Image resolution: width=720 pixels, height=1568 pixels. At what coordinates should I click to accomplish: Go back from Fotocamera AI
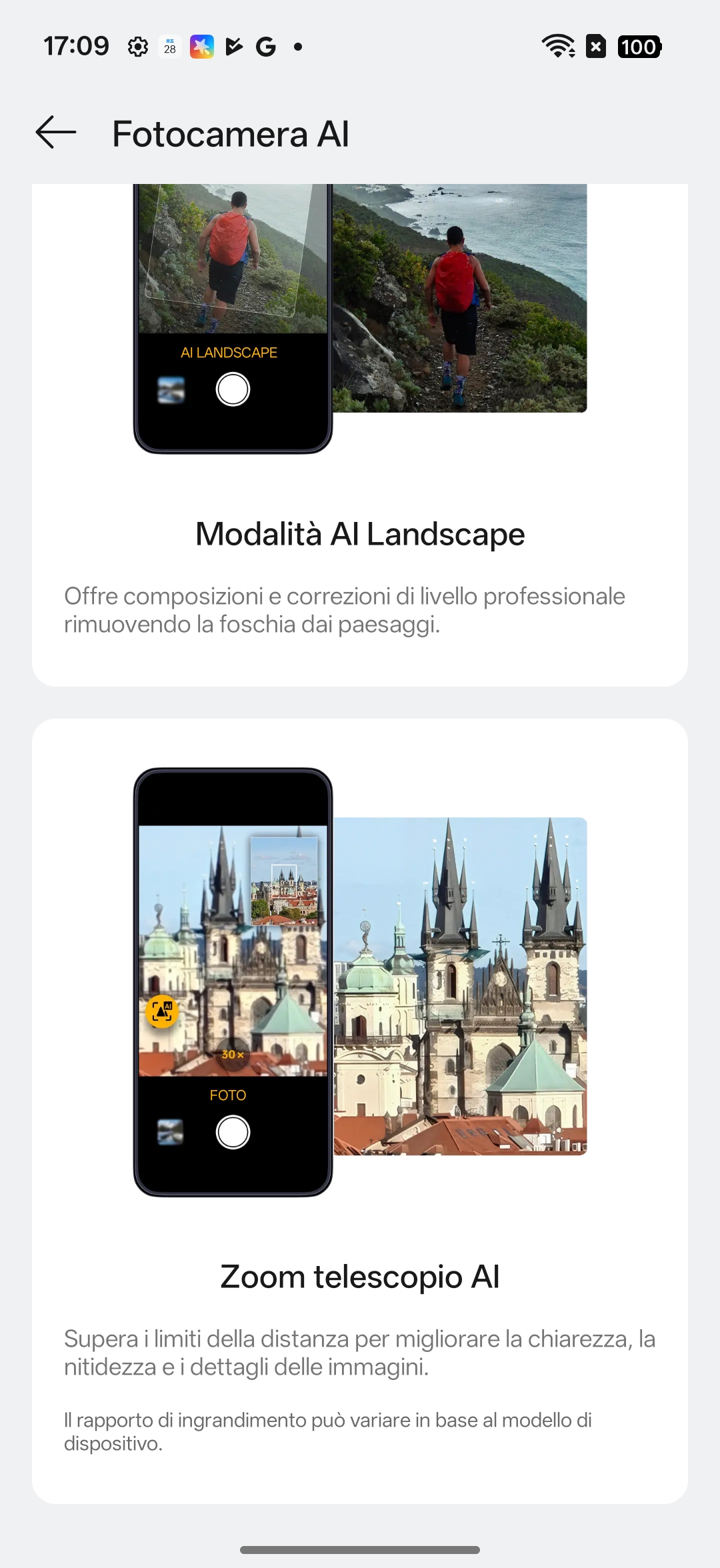click(56, 133)
